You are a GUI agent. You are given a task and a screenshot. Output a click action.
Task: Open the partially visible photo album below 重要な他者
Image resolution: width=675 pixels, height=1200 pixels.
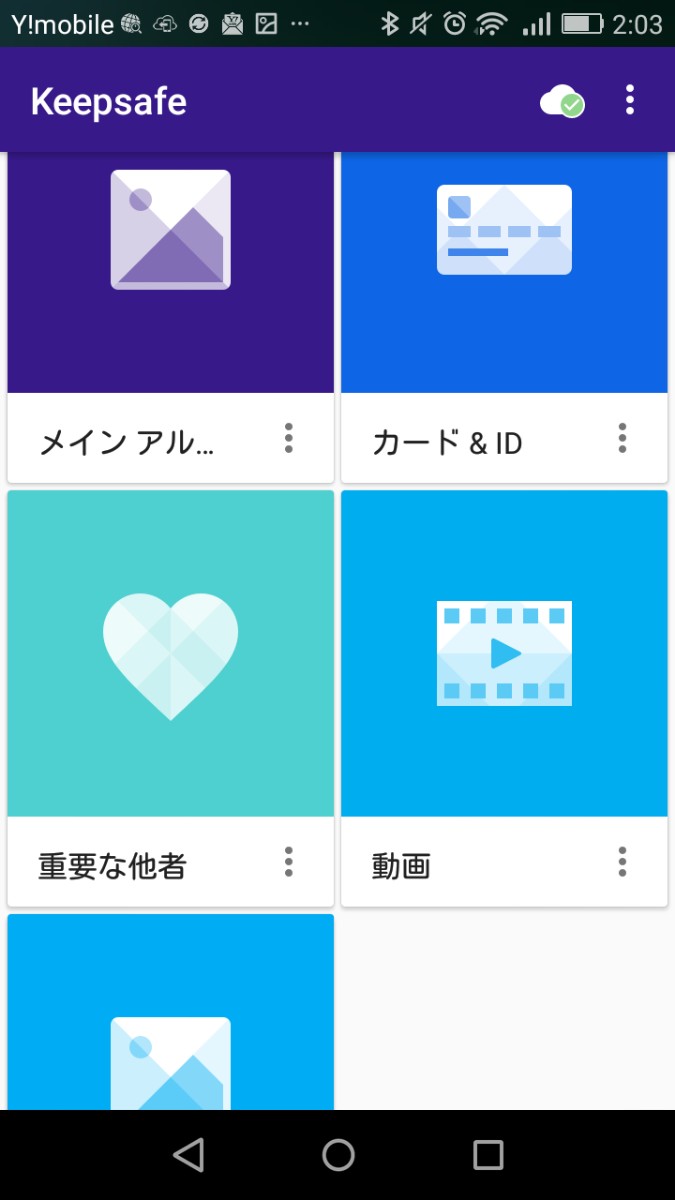click(x=170, y=1012)
